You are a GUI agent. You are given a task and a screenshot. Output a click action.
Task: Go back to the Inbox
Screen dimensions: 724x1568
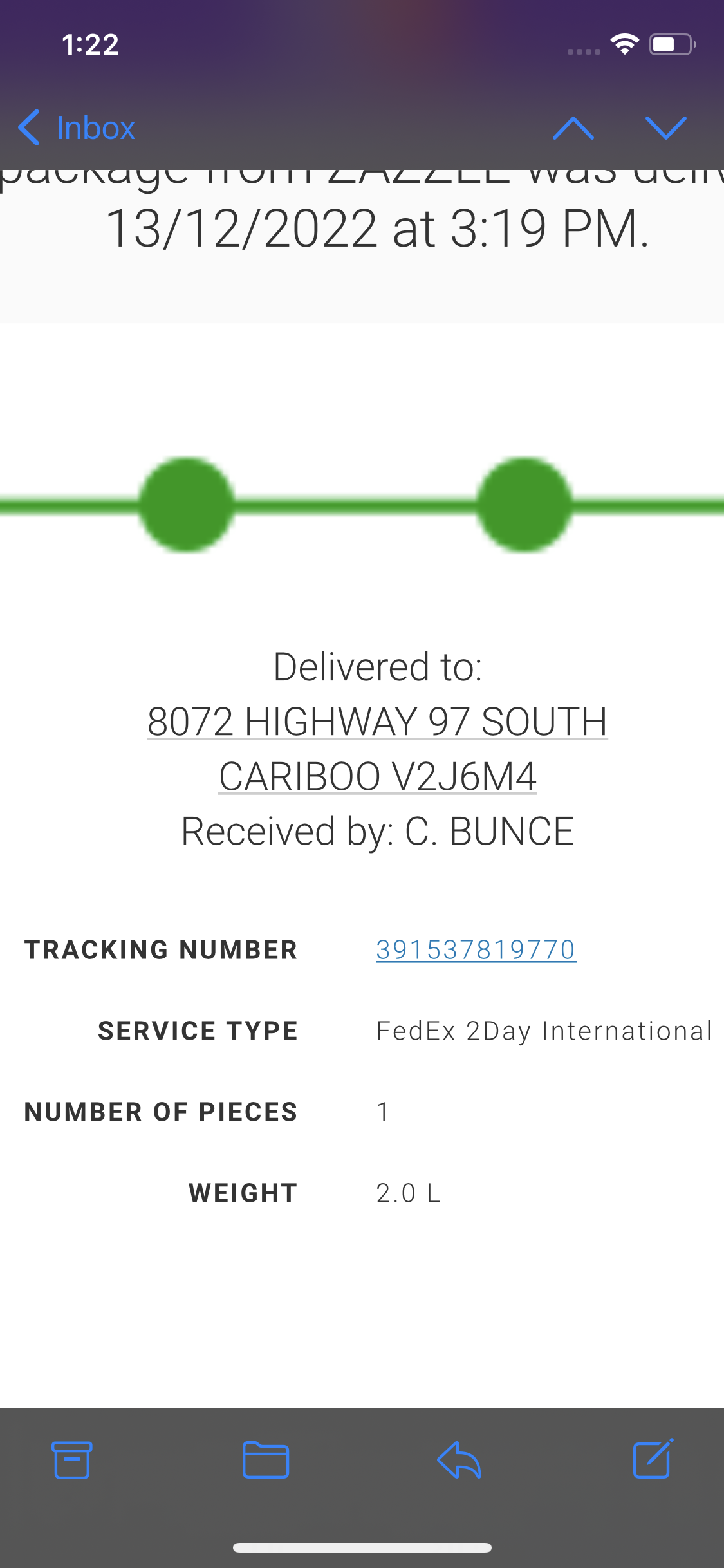[77, 127]
